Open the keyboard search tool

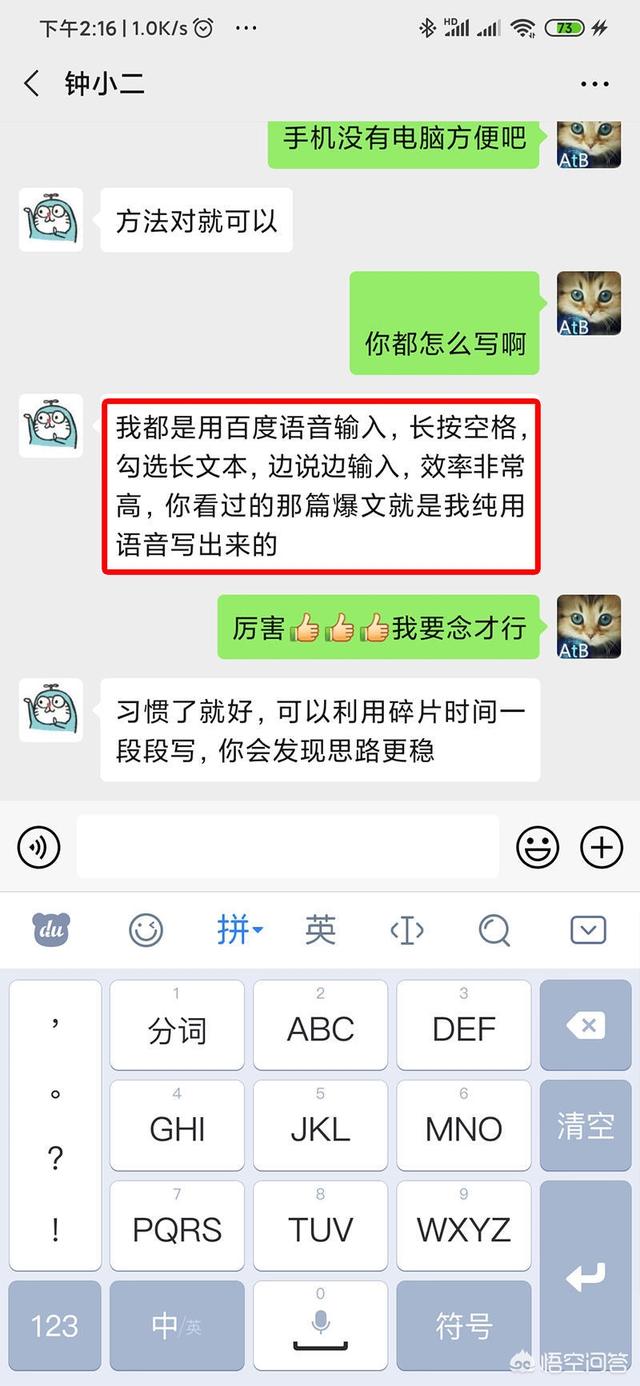click(494, 930)
